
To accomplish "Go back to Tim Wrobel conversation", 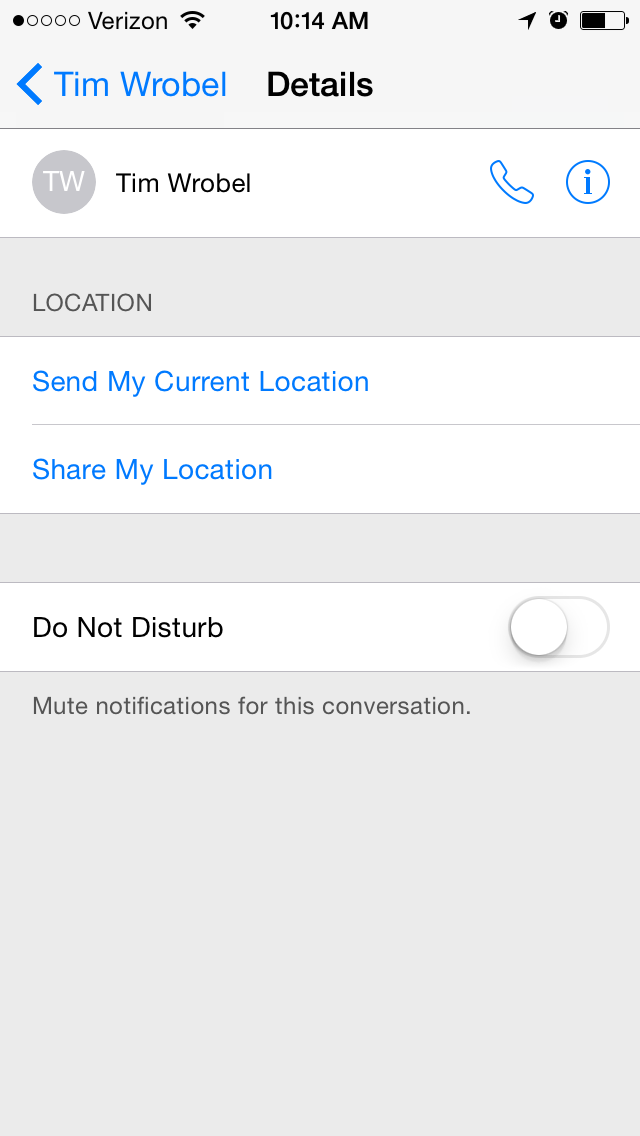I will 122,85.
